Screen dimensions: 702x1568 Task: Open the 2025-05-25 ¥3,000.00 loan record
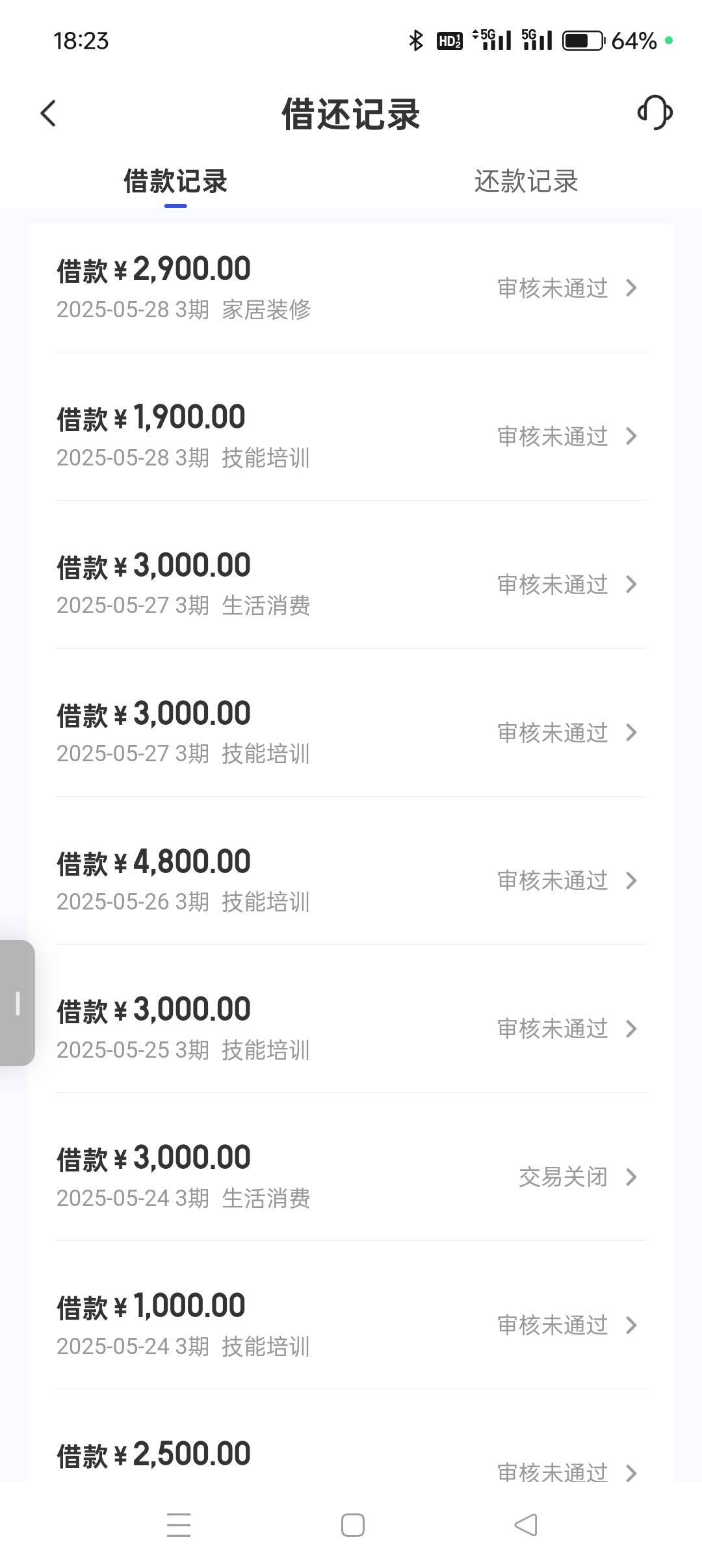click(x=351, y=1028)
